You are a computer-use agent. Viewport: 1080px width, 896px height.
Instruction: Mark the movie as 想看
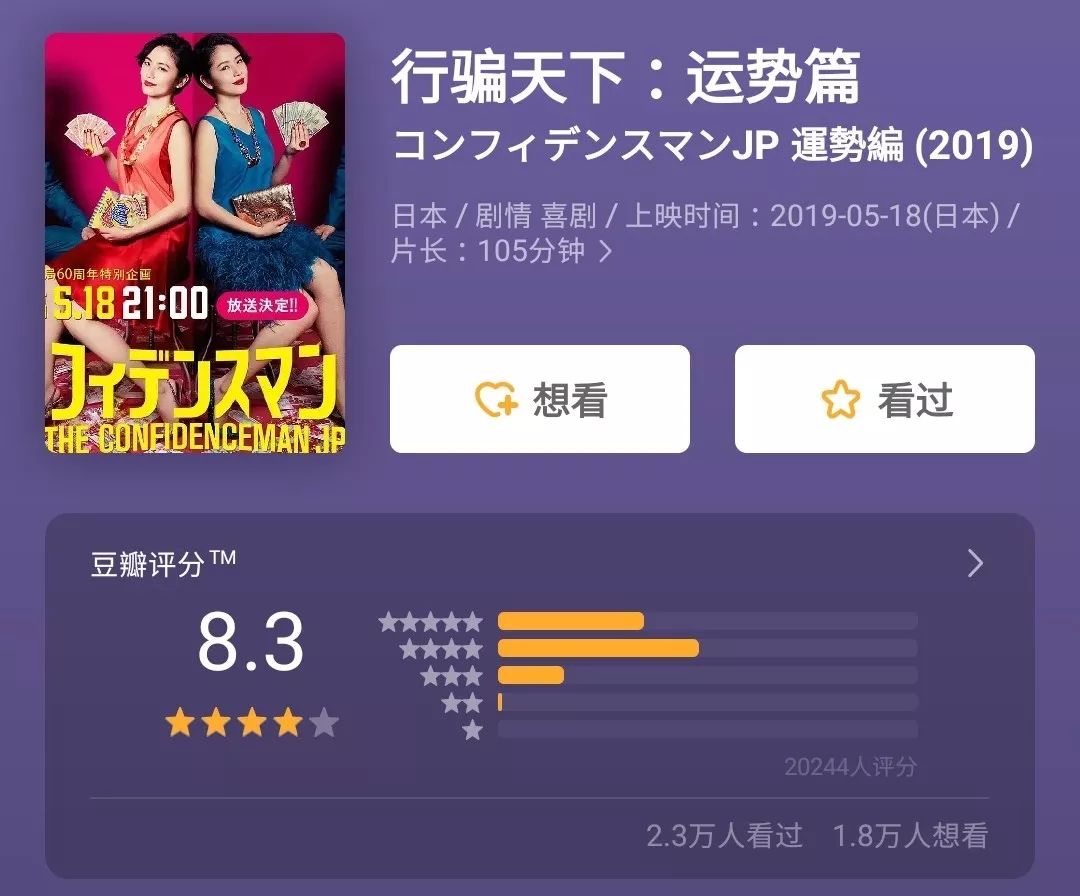pos(539,399)
